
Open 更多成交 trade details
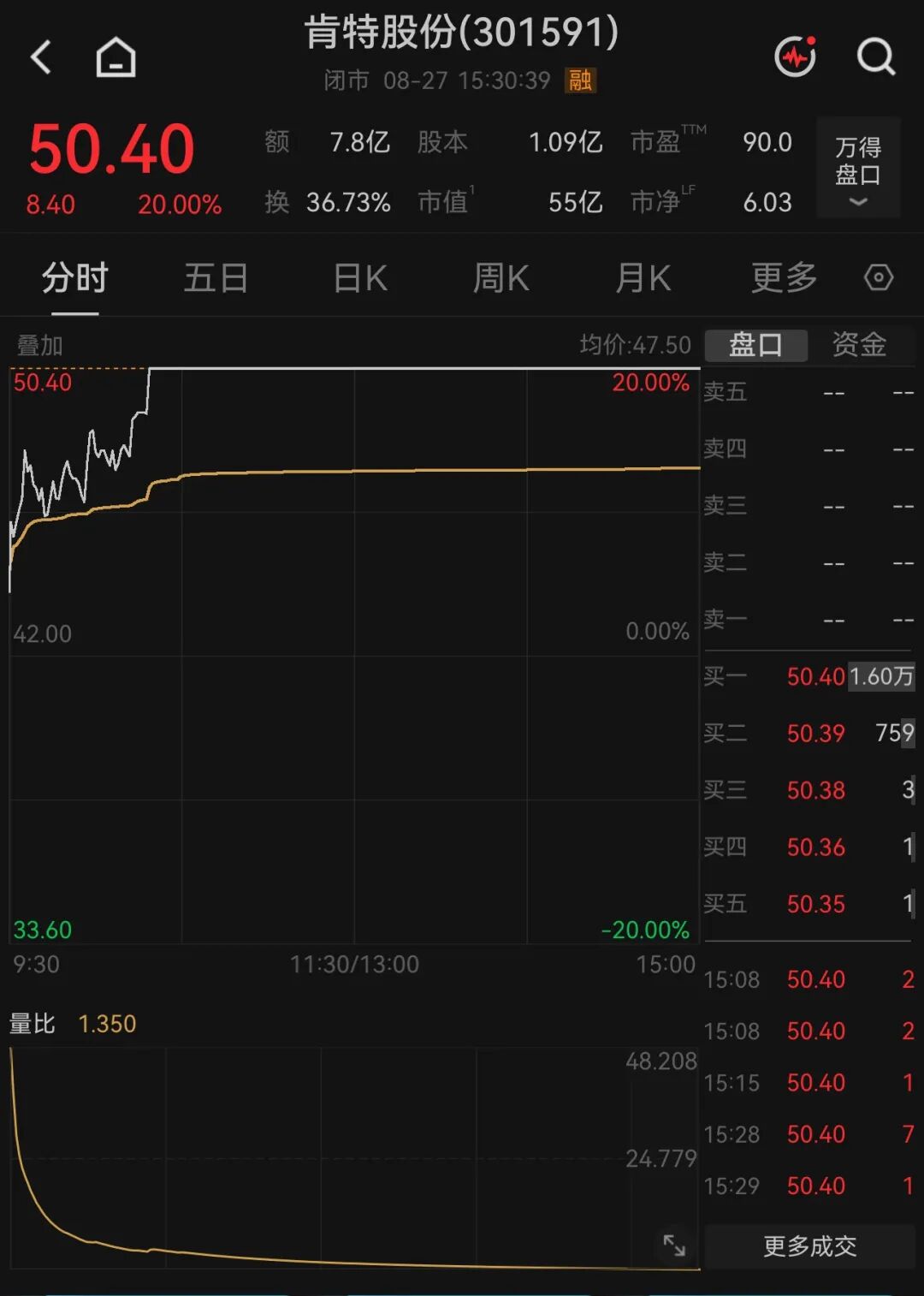(x=809, y=1246)
